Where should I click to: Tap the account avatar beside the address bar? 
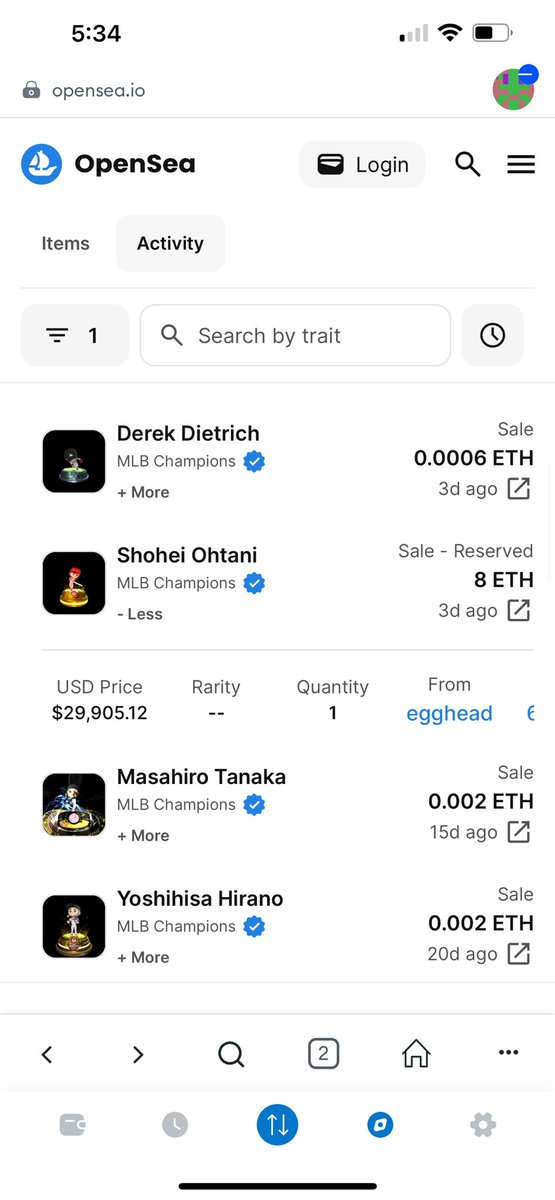click(514, 88)
